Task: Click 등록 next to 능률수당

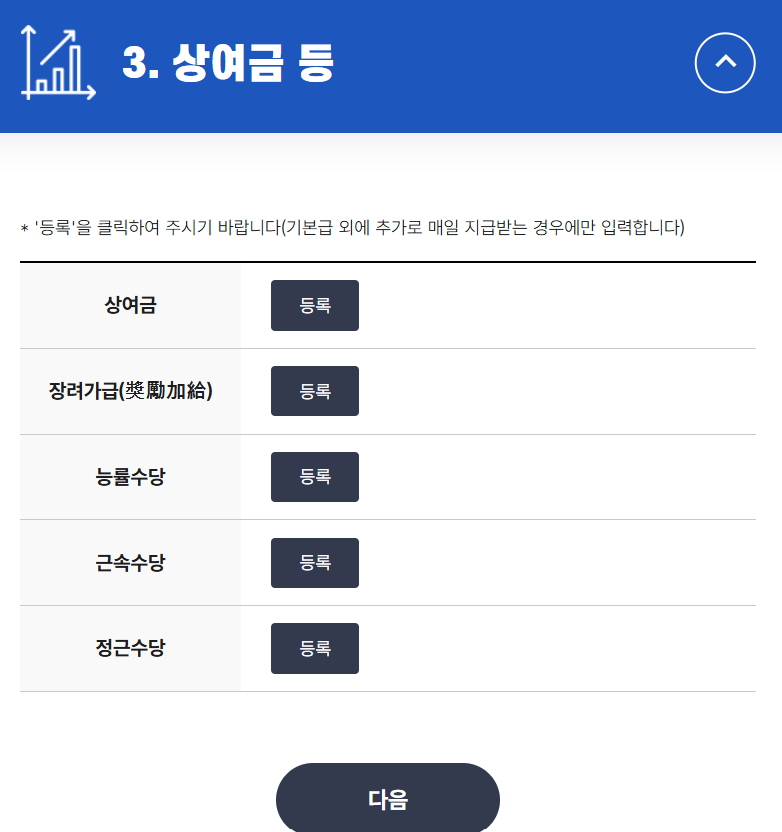Action: (314, 477)
